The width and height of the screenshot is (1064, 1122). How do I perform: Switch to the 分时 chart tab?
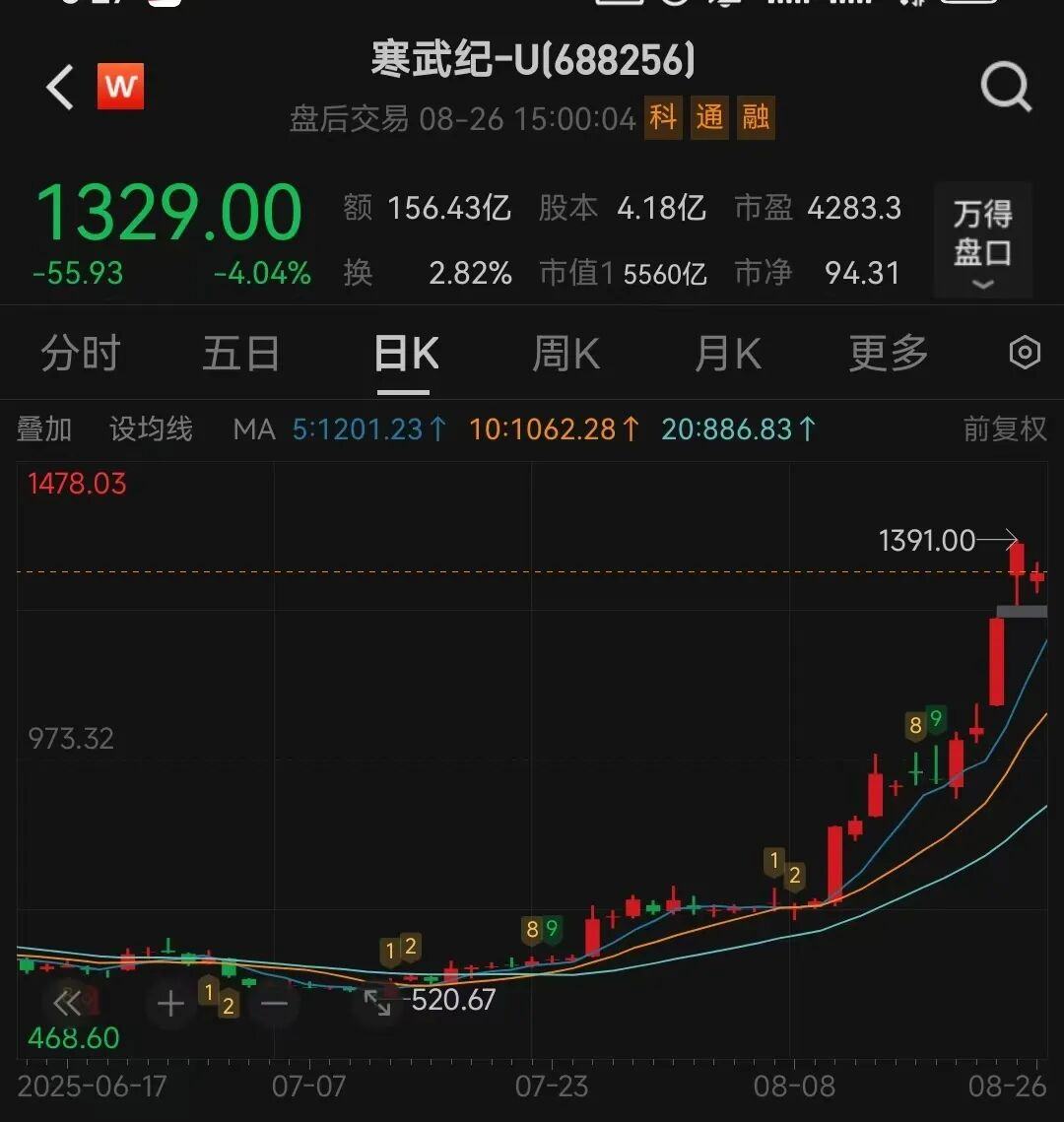[x=80, y=354]
